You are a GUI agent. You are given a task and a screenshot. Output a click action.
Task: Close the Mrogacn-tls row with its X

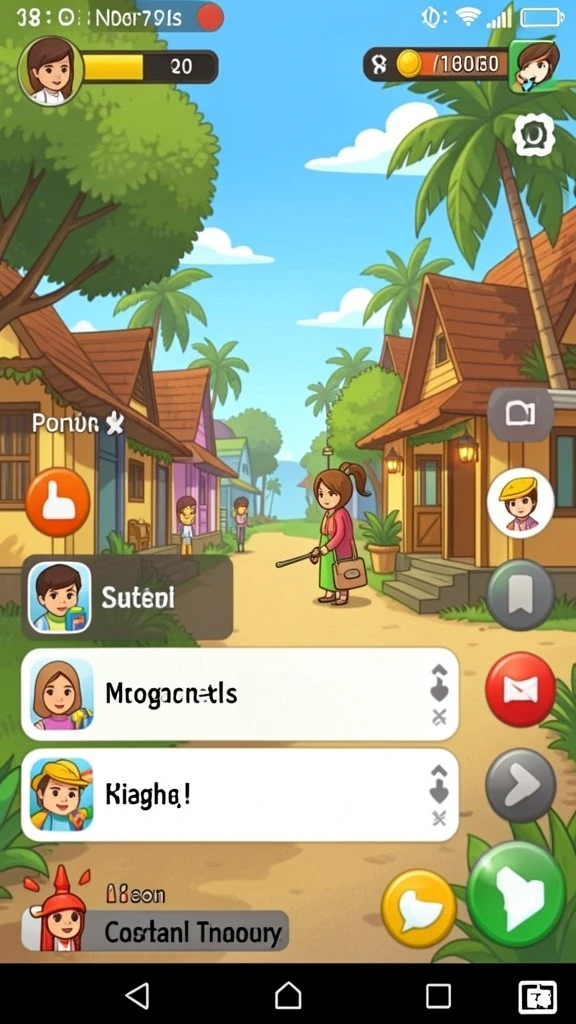(439, 718)
